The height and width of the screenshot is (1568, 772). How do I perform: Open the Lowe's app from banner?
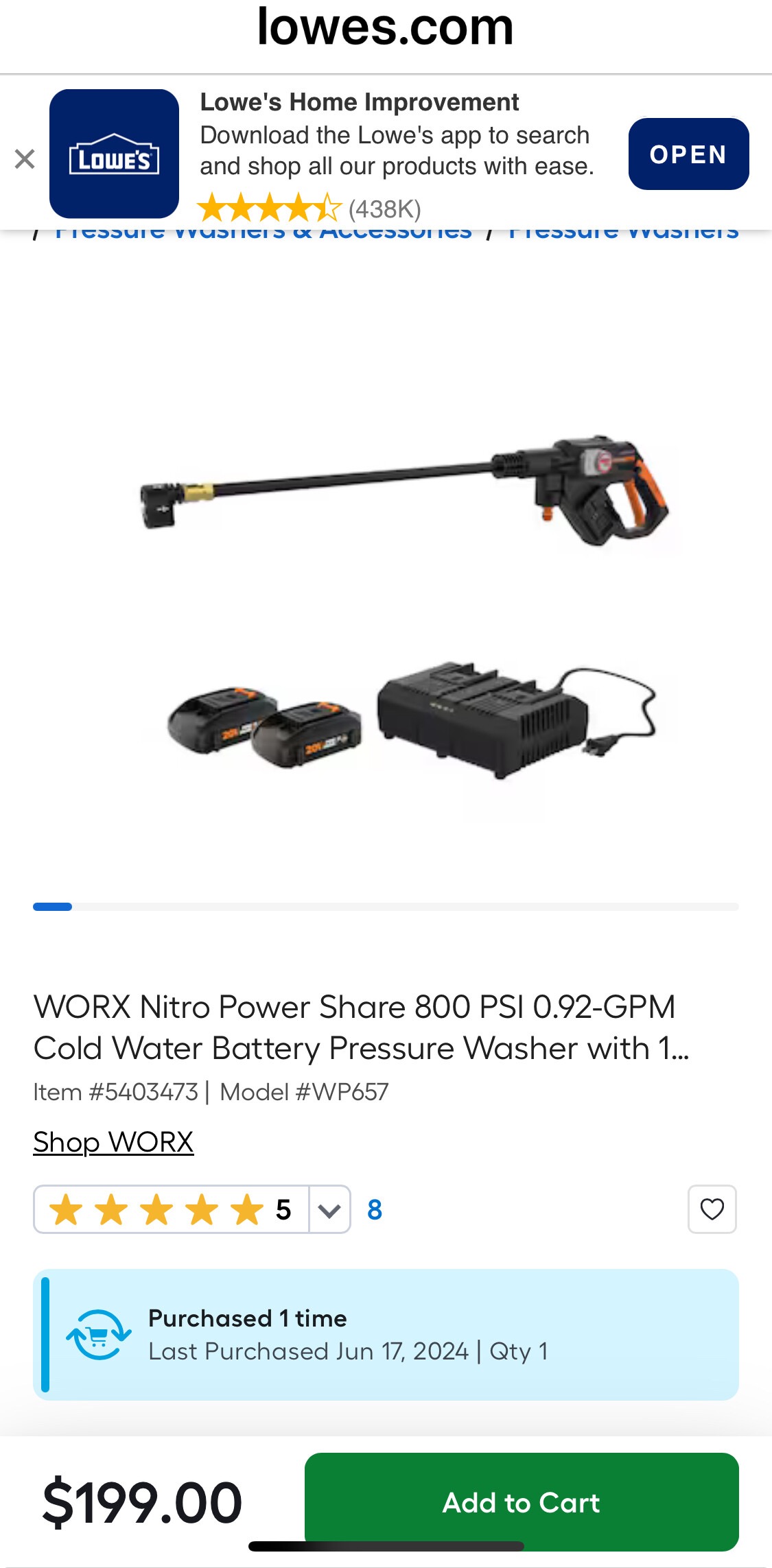pyautogui.click(x=688, y=154)
